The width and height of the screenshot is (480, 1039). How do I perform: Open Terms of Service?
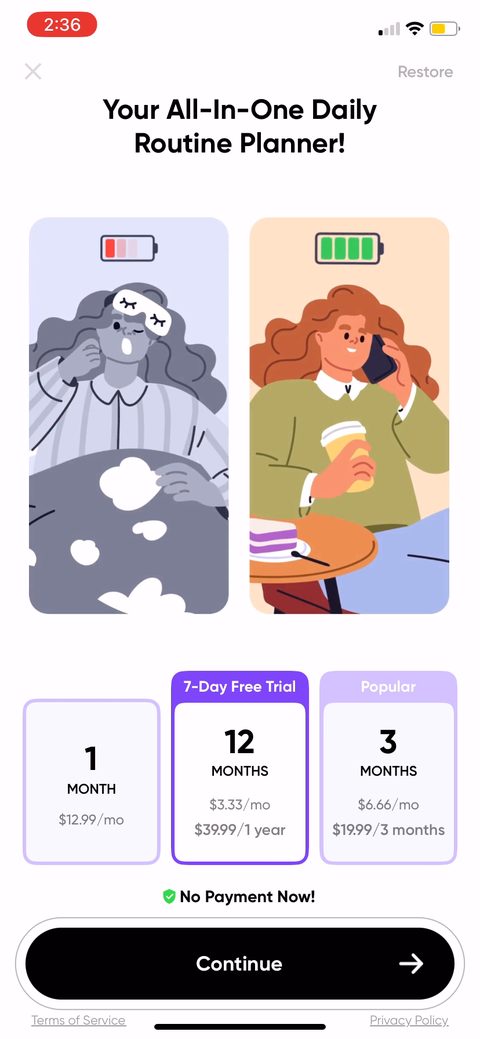click(78, 1020)
